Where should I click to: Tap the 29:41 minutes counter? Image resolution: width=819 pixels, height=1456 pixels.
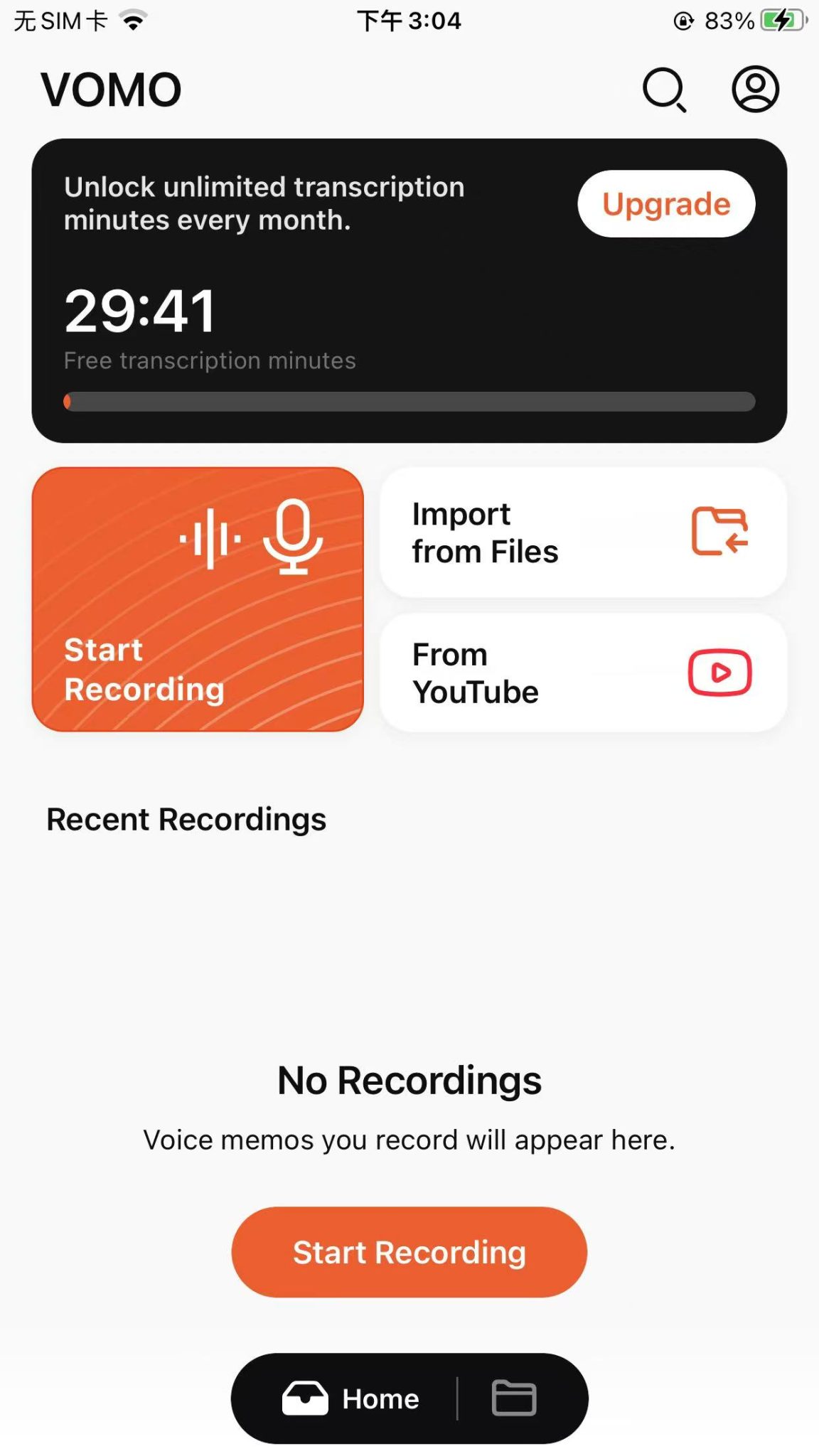(x=140, y=309)
